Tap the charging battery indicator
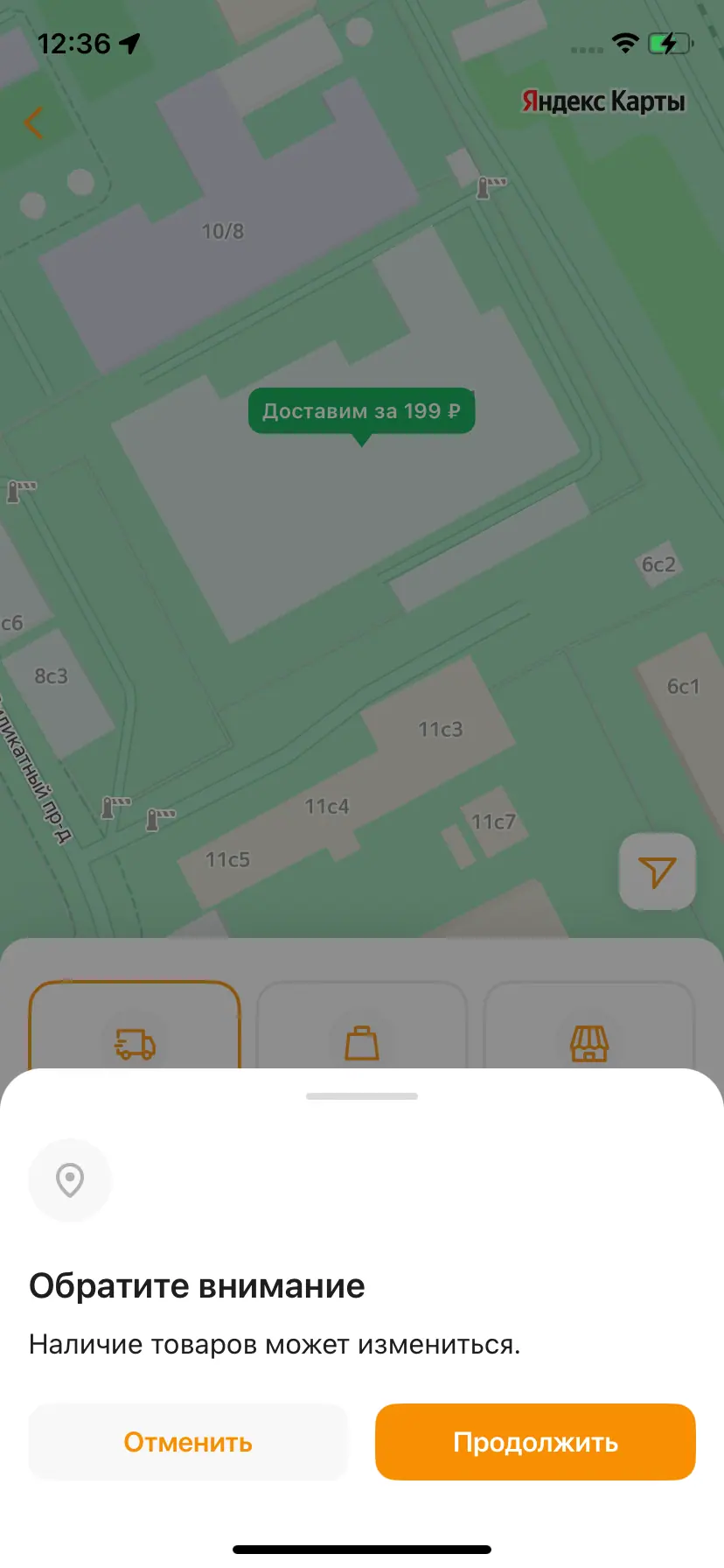Screen dimensions: 724x1568 (670, 43)
